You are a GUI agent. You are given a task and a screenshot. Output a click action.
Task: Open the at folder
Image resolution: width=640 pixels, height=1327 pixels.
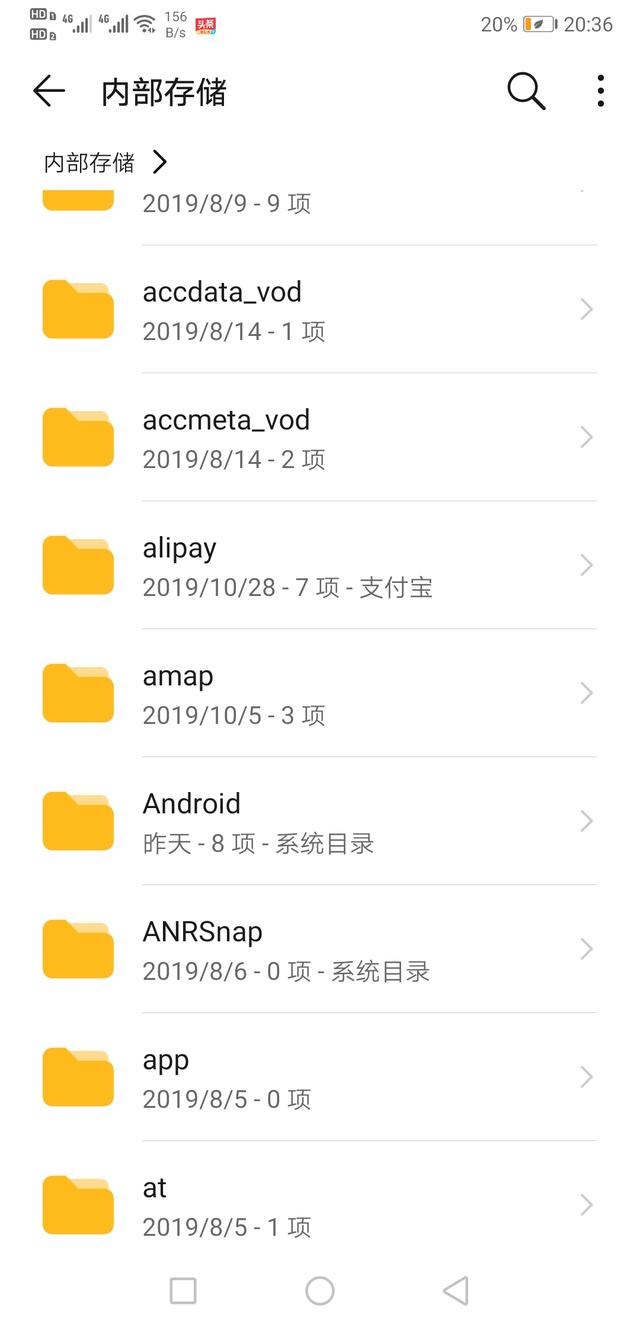(x=320, y=1205)
